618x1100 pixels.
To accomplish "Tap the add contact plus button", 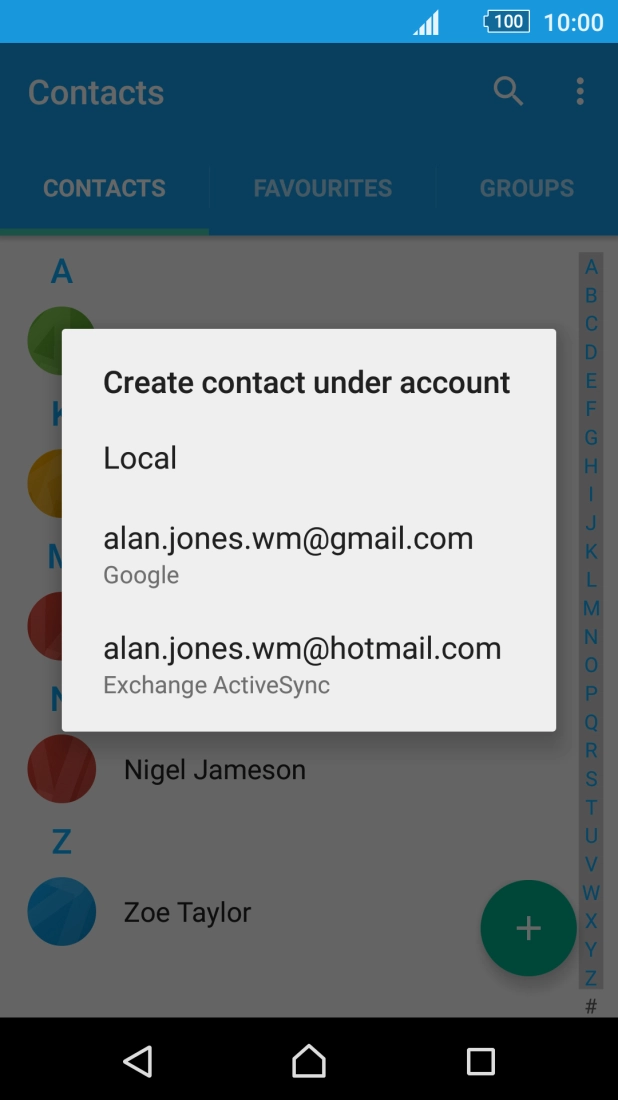I will [x=528, y=928].
